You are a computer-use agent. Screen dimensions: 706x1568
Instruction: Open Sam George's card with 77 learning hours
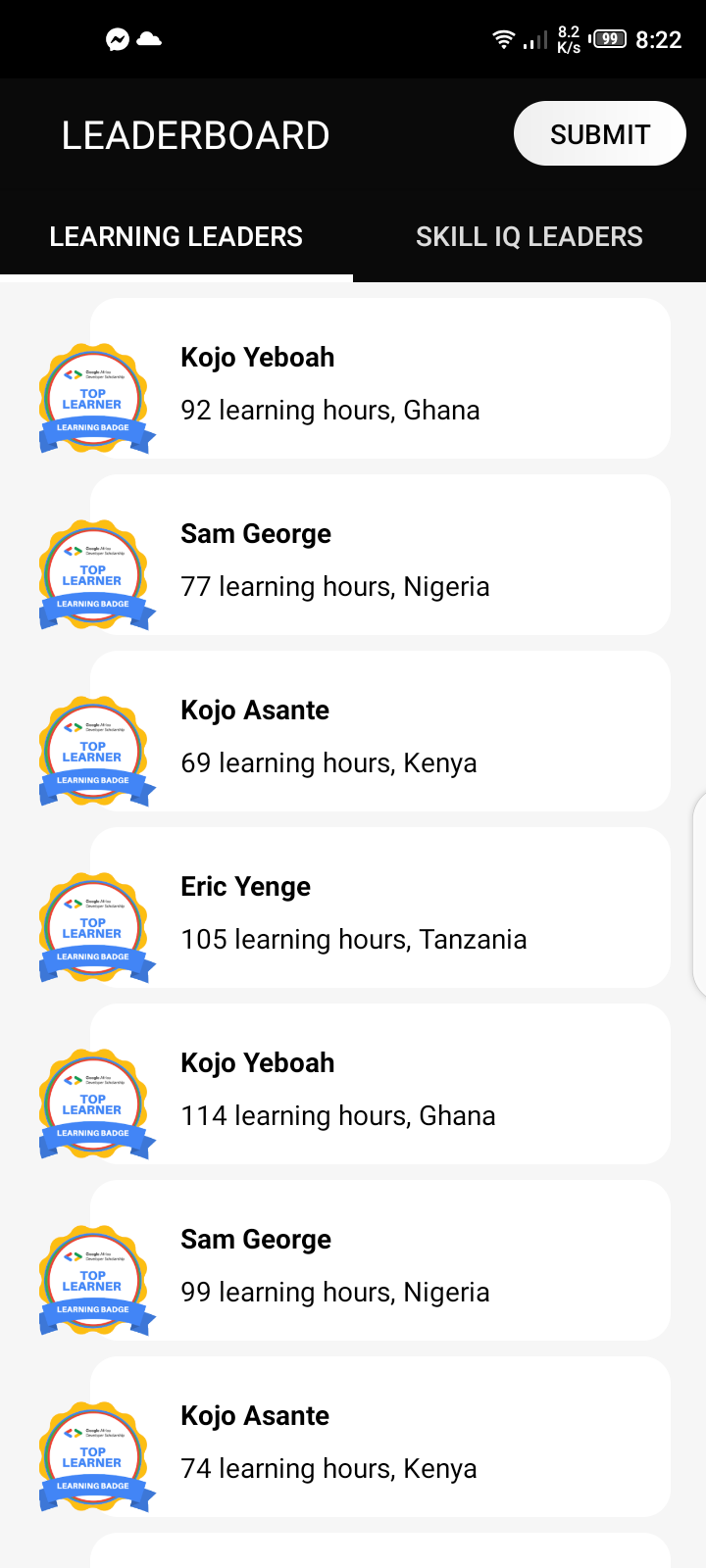coord(379,556)
